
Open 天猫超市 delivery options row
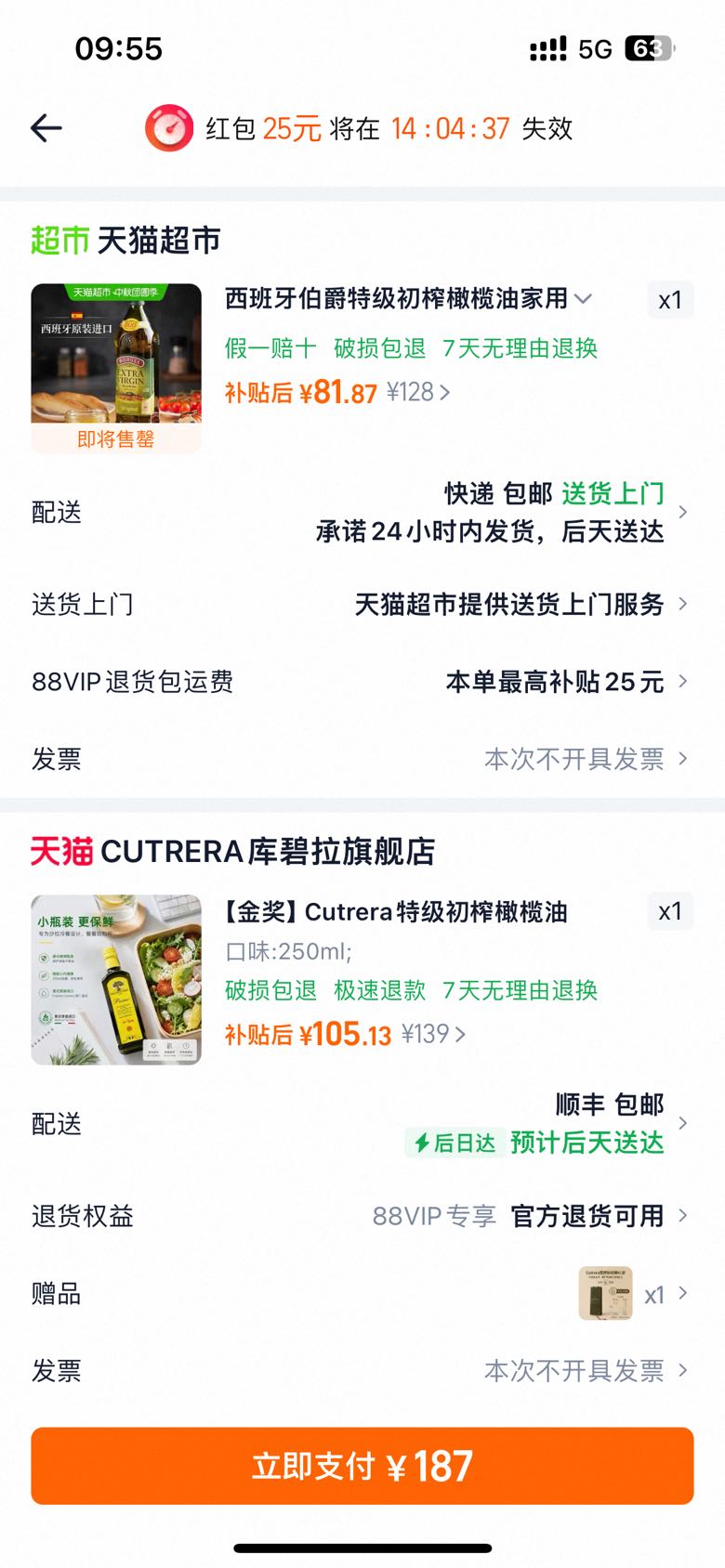click(362, 512)
